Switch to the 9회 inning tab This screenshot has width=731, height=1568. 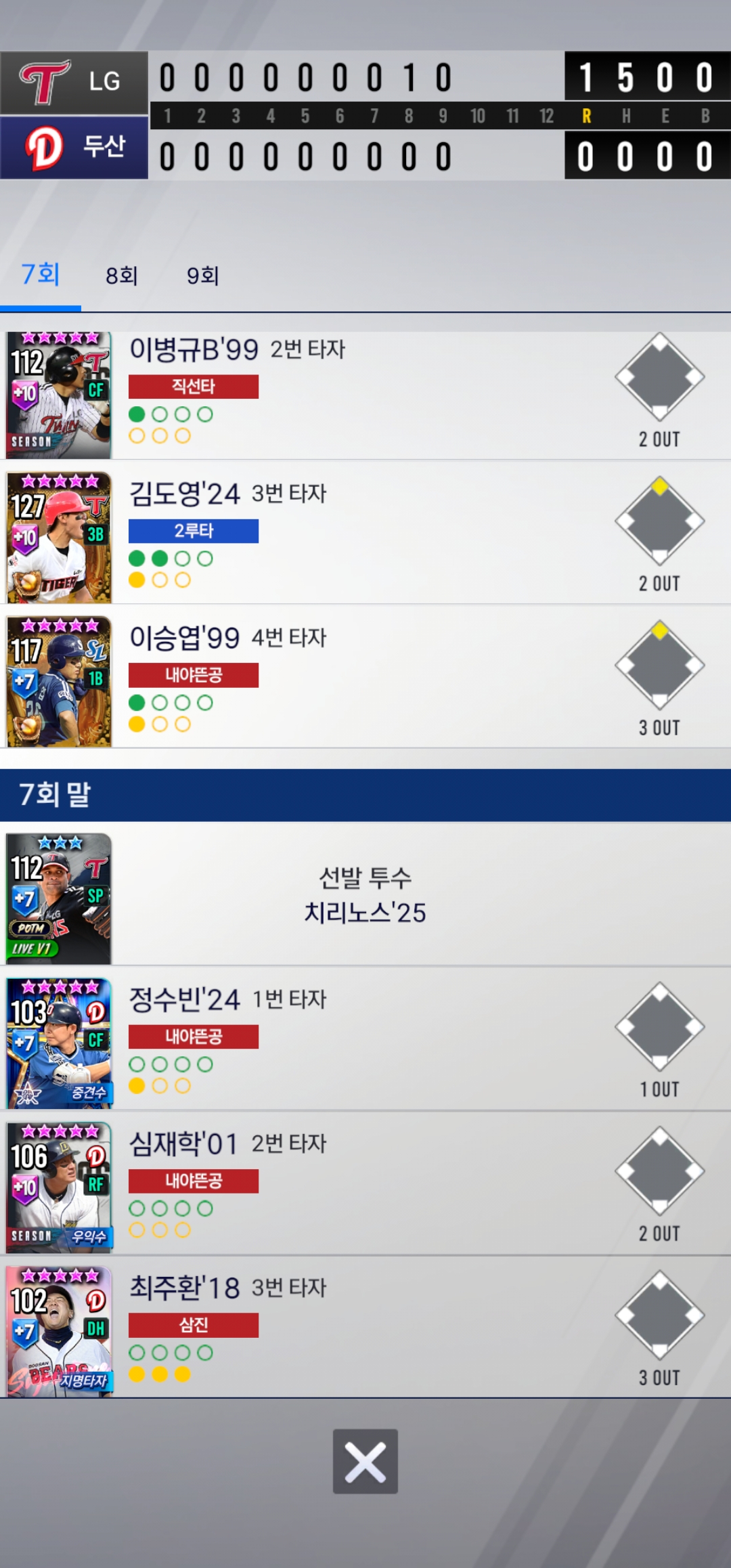[x=203, y=276]
